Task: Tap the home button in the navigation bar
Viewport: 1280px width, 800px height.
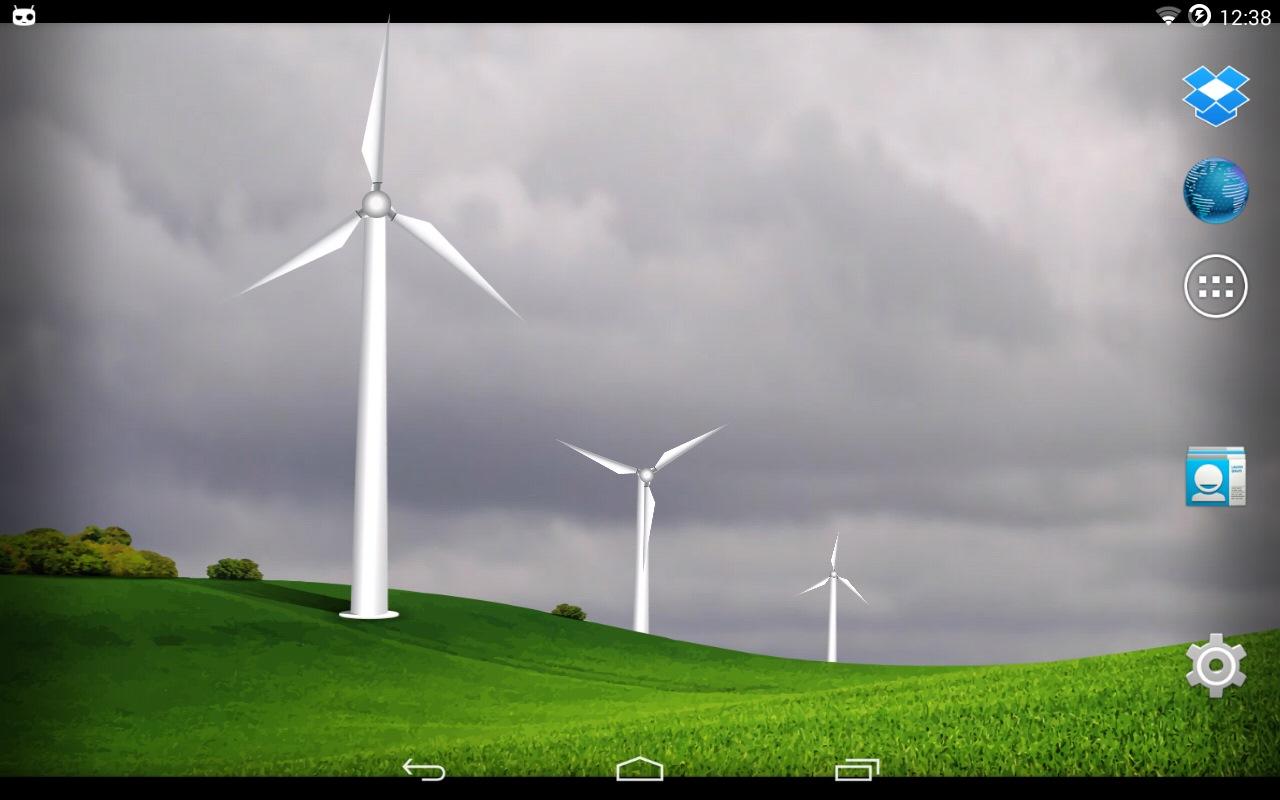Action: 640,769
